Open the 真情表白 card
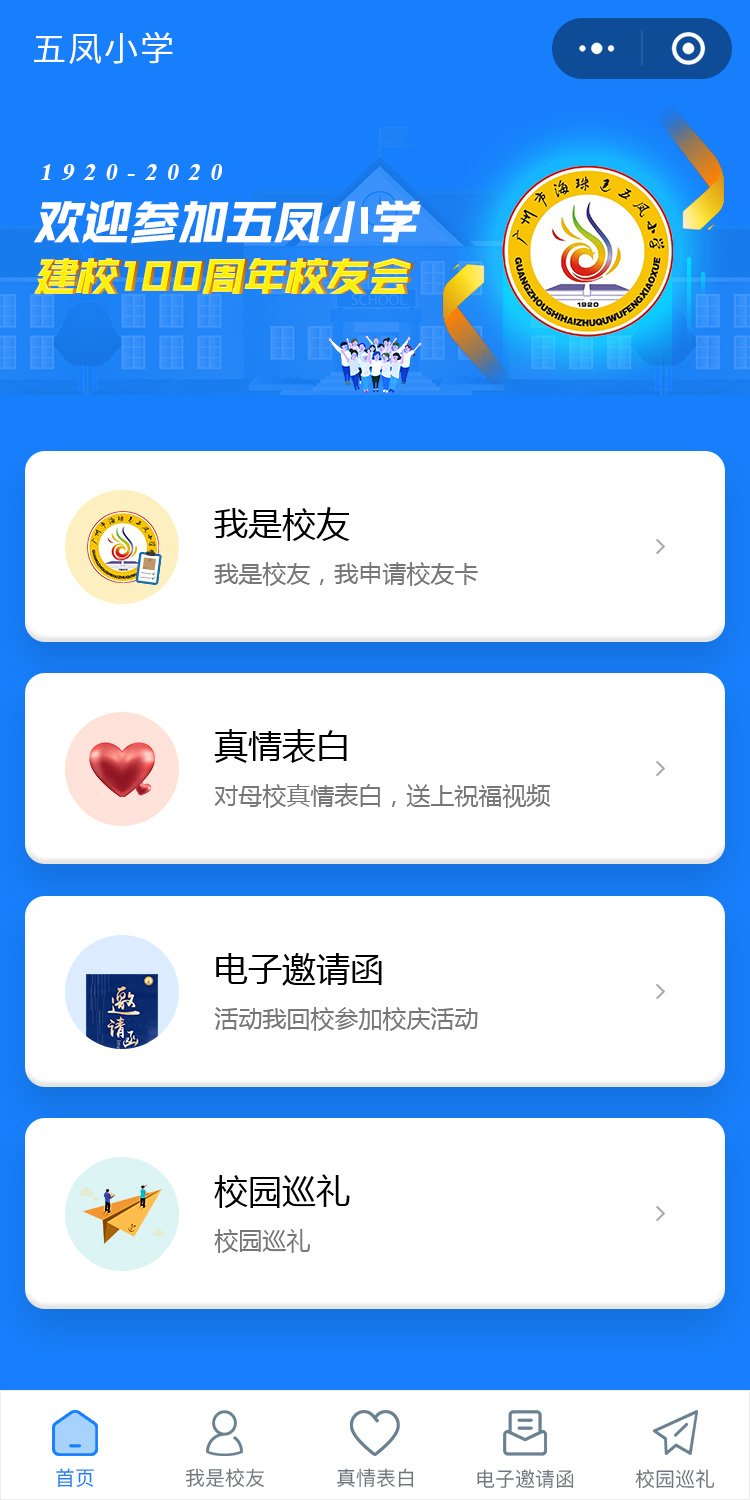This screenshot has width=750, height=1500. point(375,768)
